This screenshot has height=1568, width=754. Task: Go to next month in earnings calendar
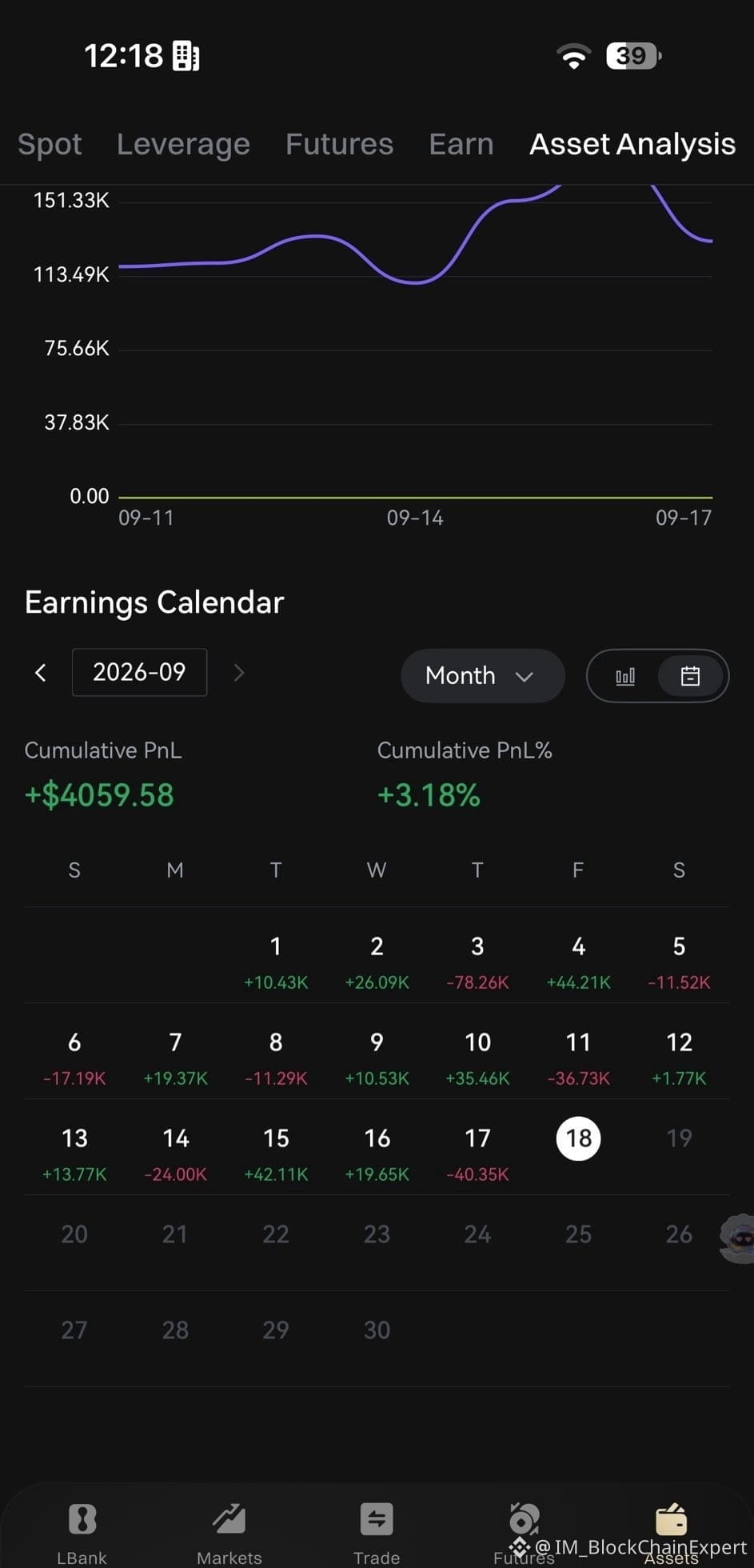[x=238, y=673]
